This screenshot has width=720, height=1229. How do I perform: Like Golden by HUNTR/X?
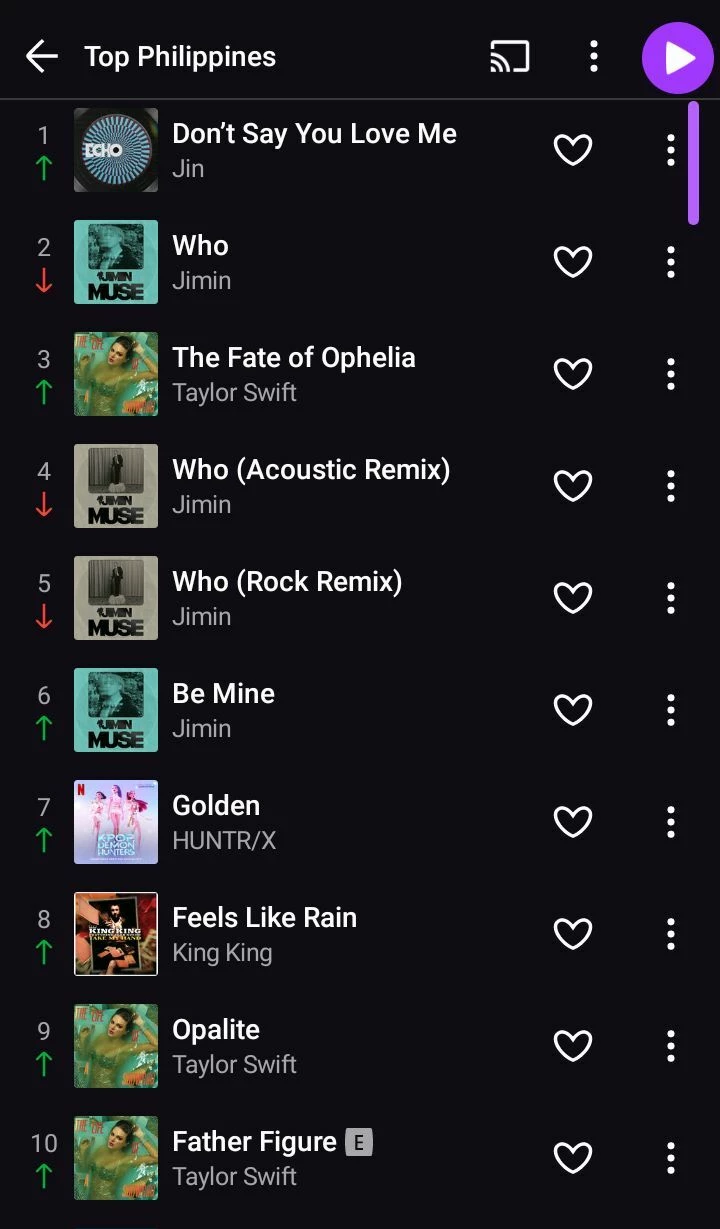pyautogui.click(x=573, y=822)
